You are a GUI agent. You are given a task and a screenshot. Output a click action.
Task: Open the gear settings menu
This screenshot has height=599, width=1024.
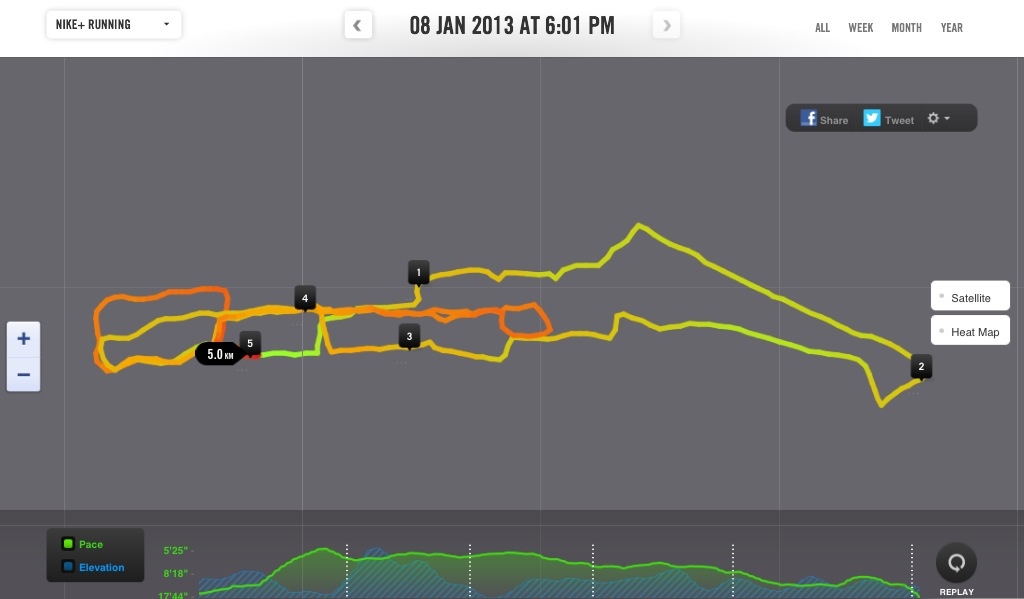pyautogui.click(x=938, y=118)
